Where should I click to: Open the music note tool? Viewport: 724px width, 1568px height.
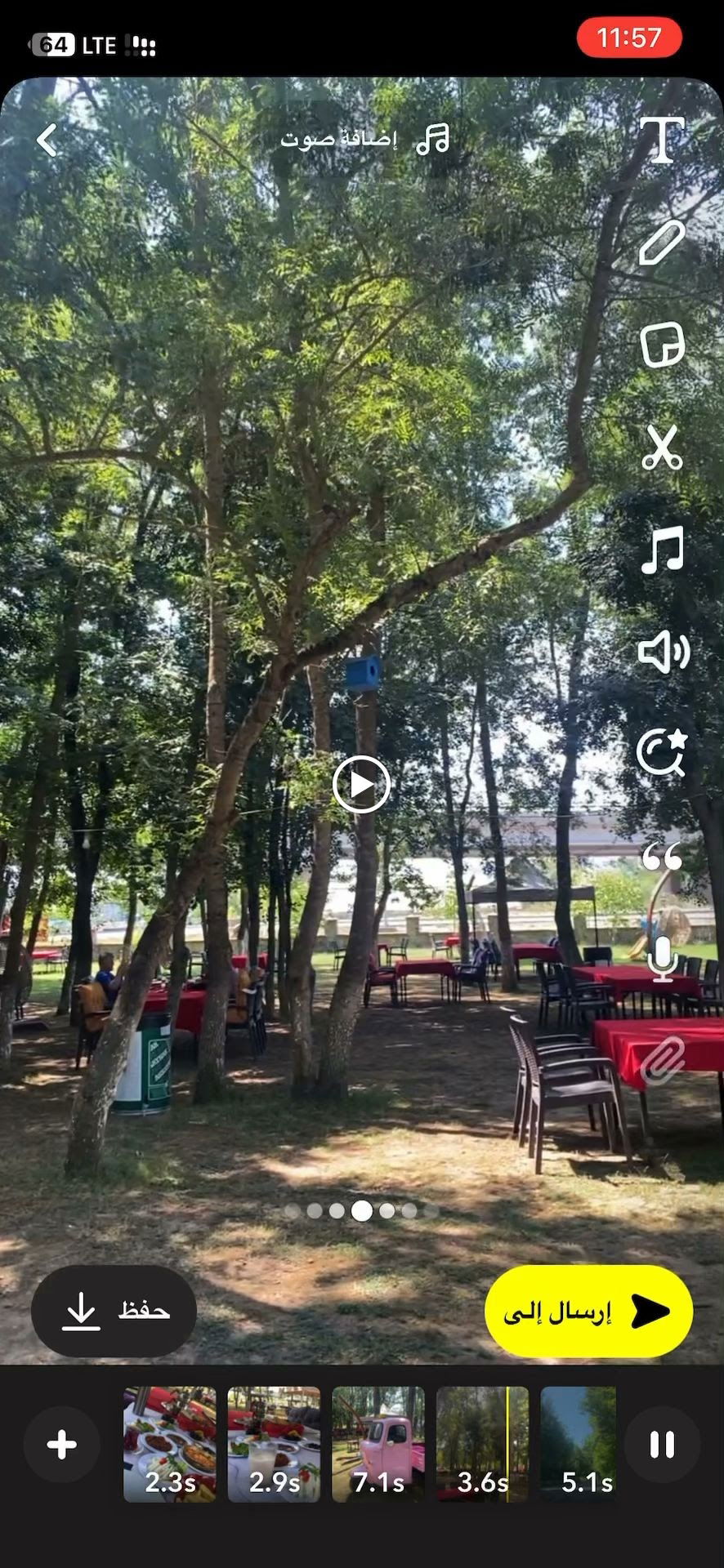pos(661,550)
